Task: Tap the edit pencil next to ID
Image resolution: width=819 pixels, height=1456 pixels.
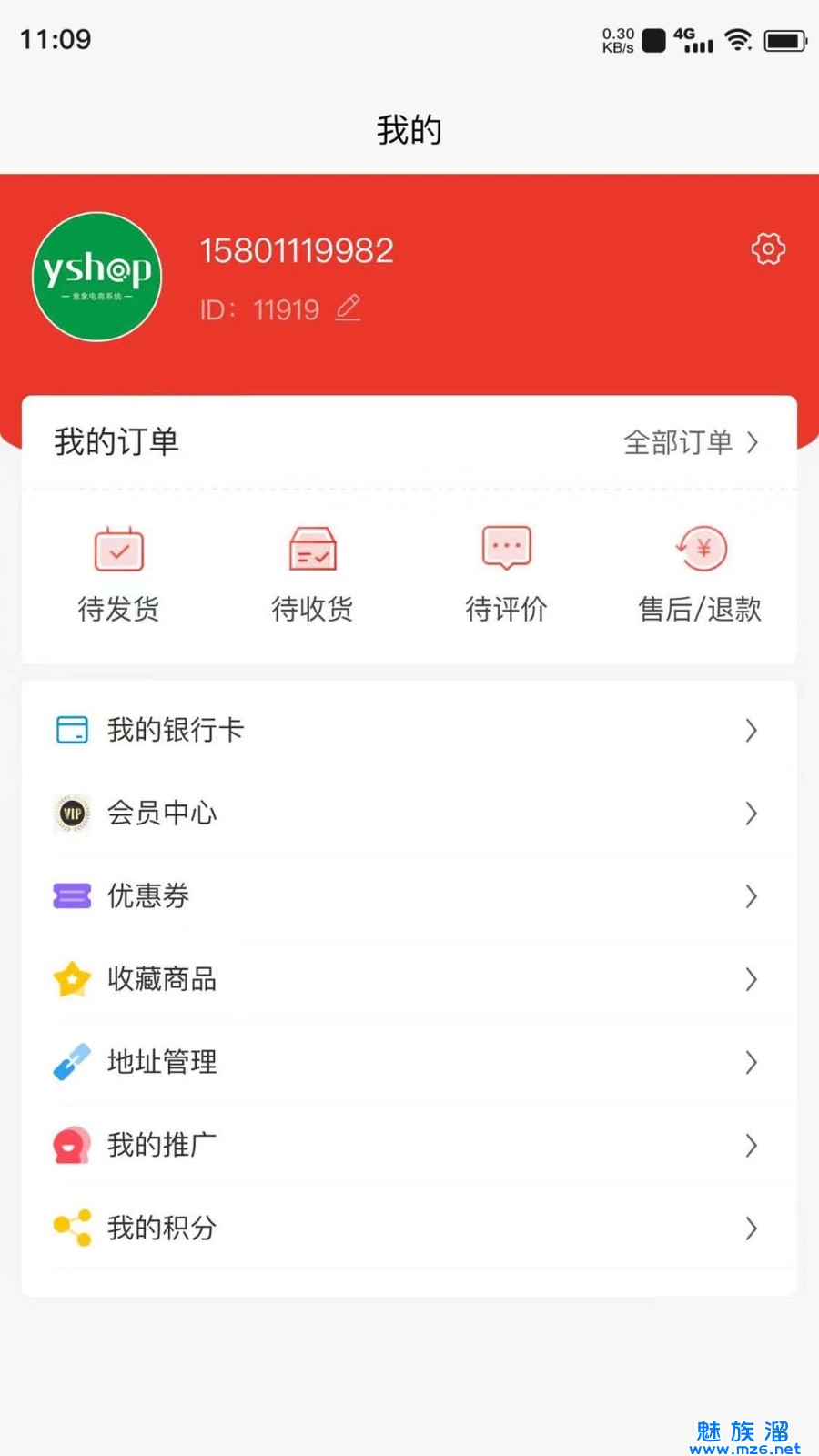Action: point(348,308)
